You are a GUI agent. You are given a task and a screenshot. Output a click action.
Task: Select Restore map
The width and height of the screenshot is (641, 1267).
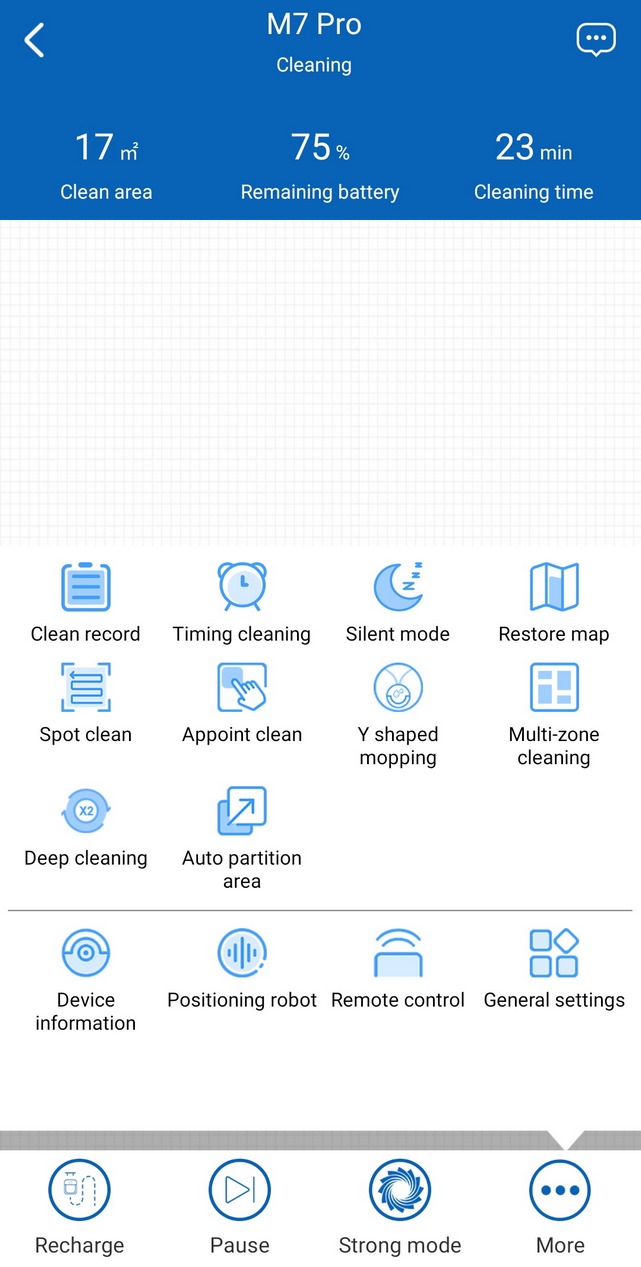(x=554, y=603)
